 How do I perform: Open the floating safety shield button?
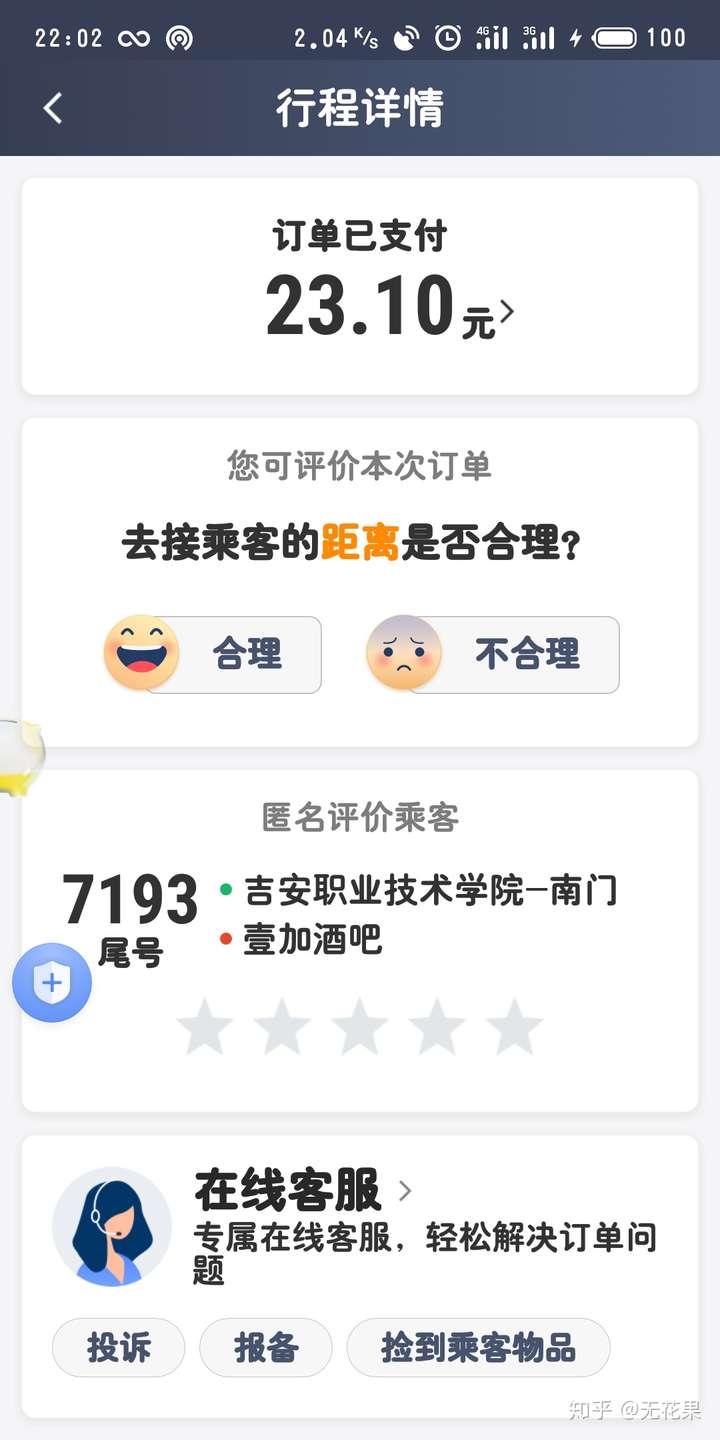[52, 983]
